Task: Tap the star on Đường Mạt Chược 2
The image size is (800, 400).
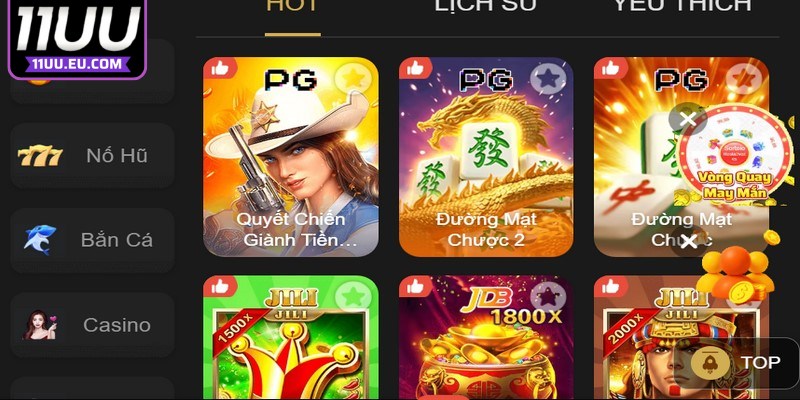Action: coord(546,77)
